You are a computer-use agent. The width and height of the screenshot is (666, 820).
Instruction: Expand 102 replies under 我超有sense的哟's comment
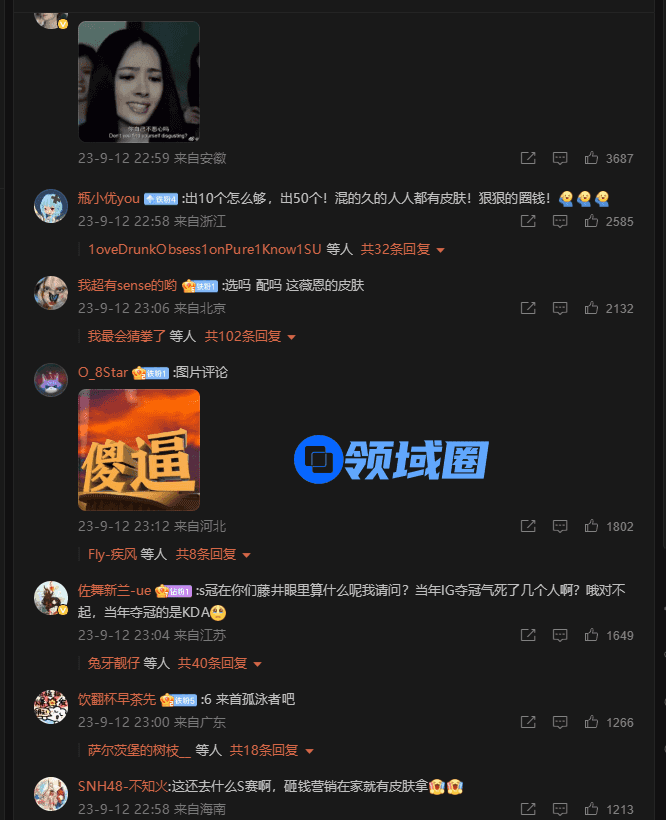(250, 337)
